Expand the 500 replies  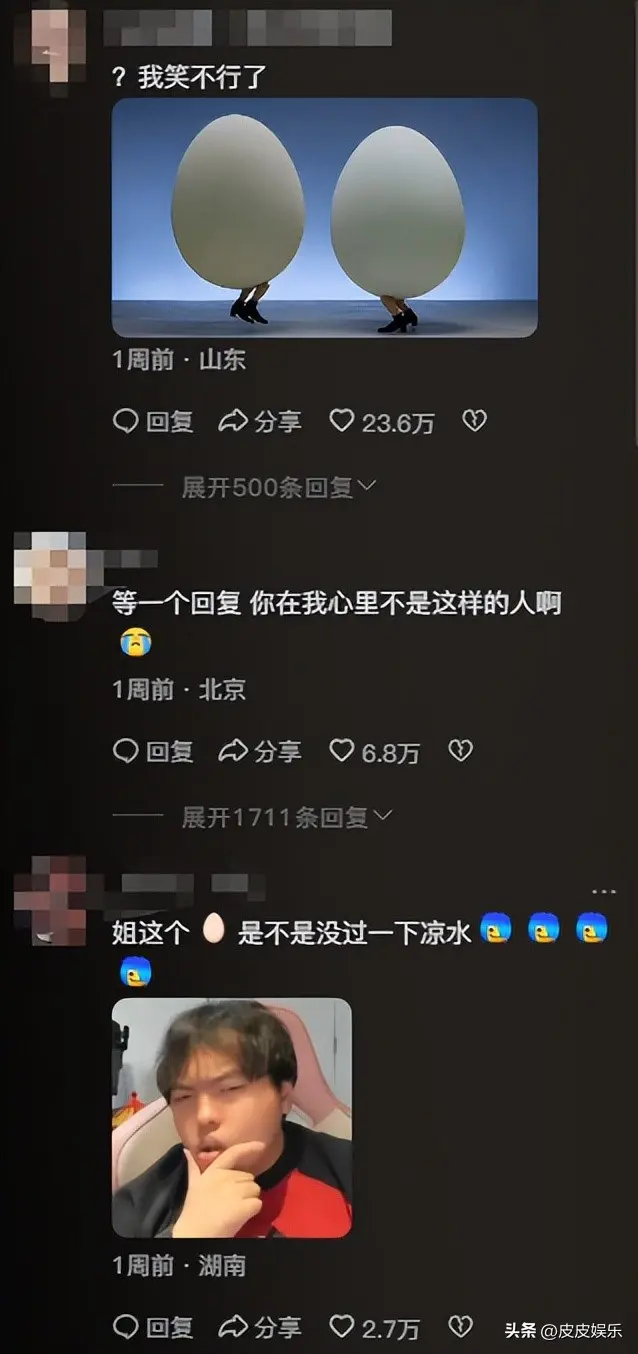coord(278,487)
